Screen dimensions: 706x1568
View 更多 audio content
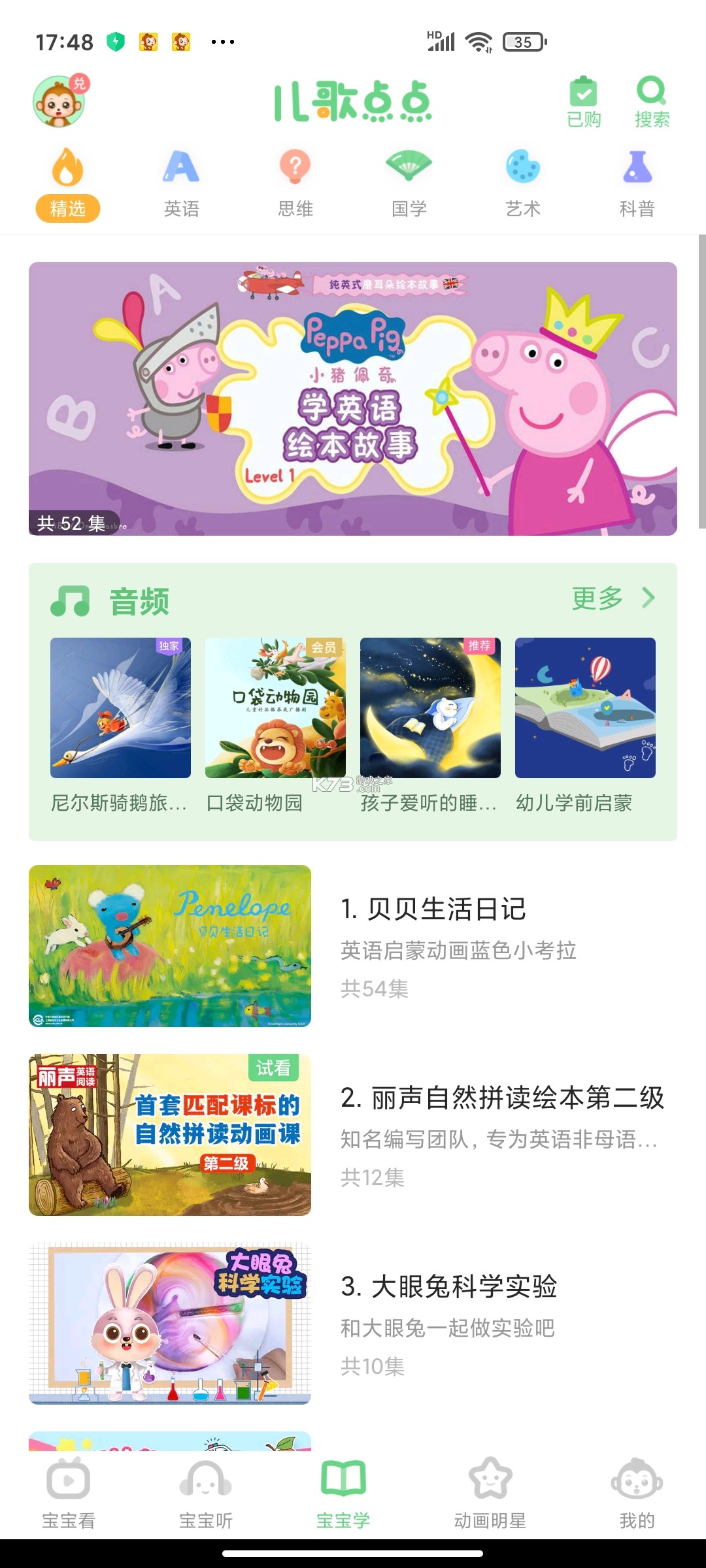pos(612,598)
